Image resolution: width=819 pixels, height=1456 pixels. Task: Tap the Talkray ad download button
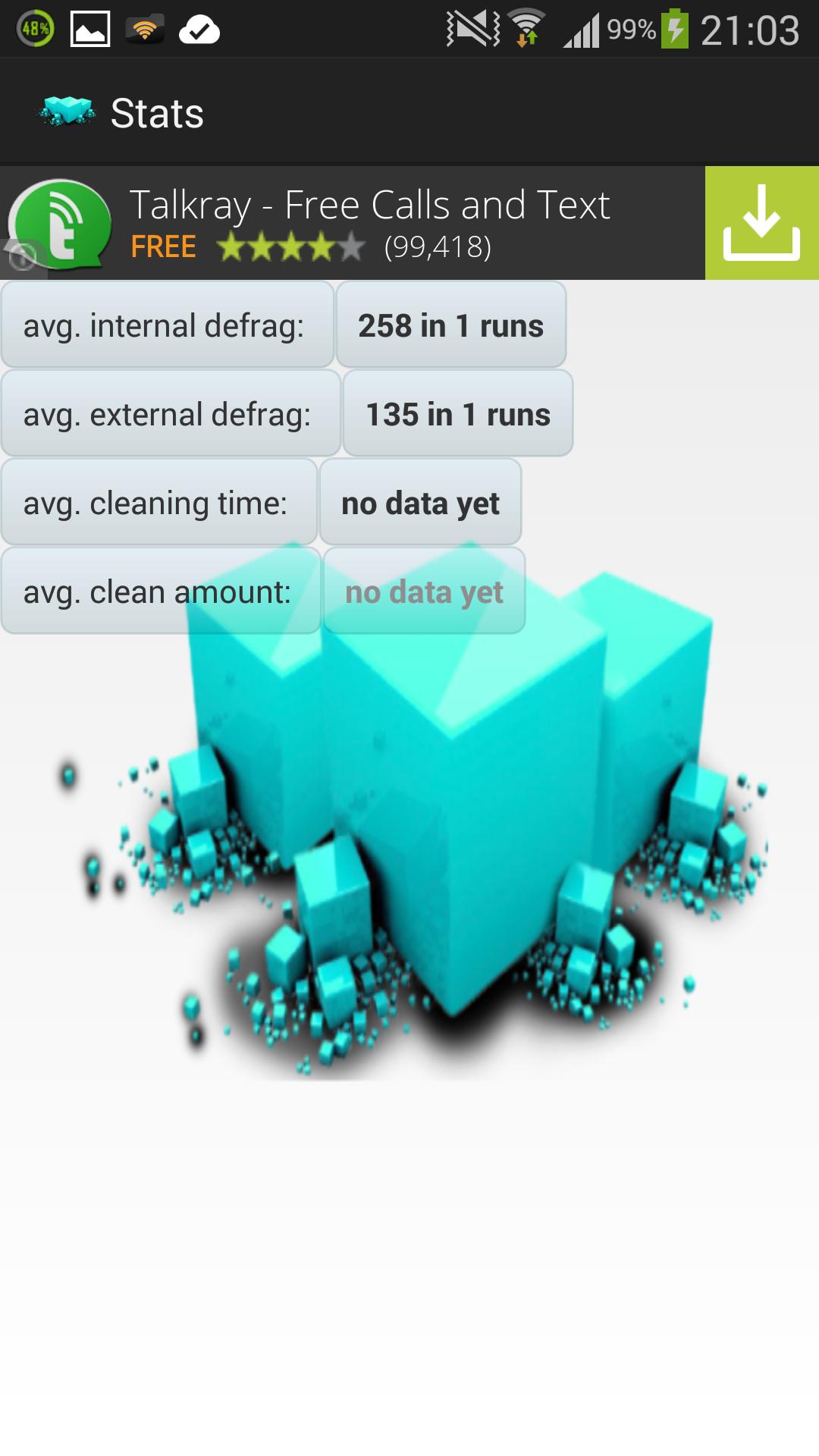tap(761, 223)
